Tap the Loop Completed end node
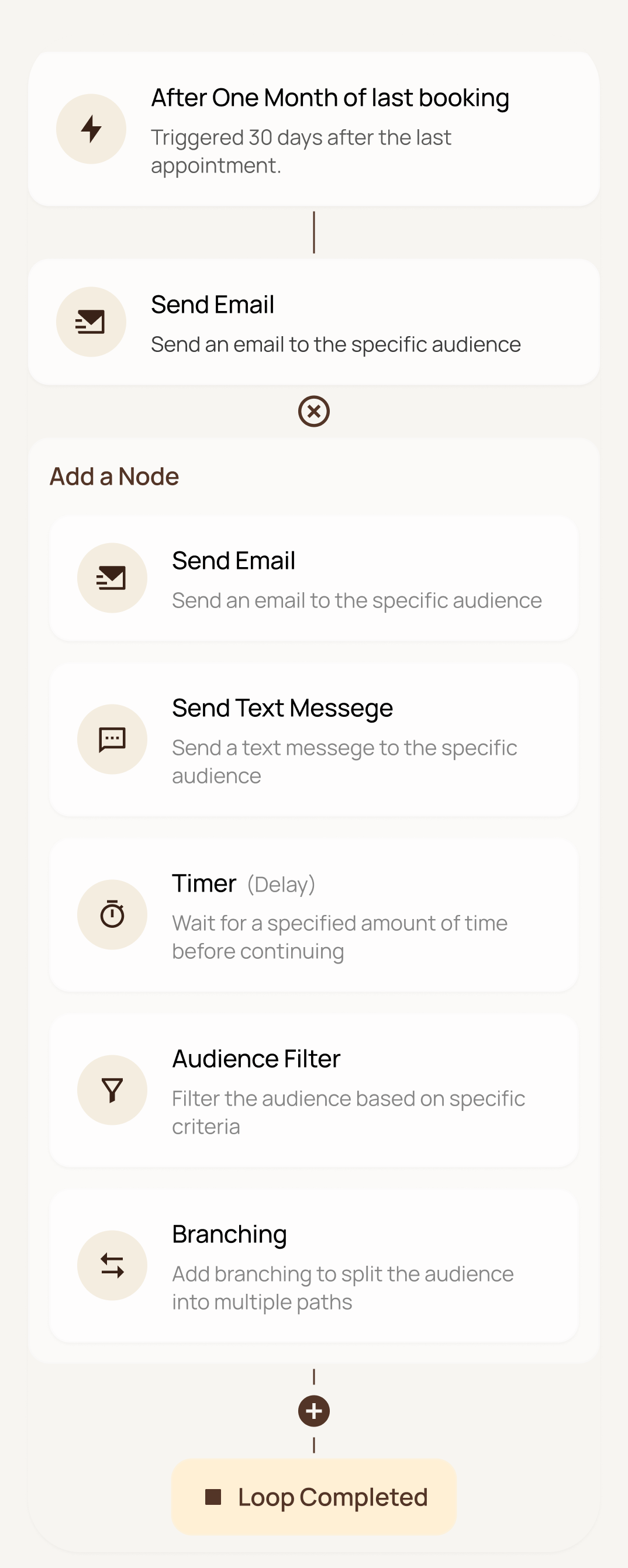This screenshot has width=628, height=1568. (x=313, y=1497)
